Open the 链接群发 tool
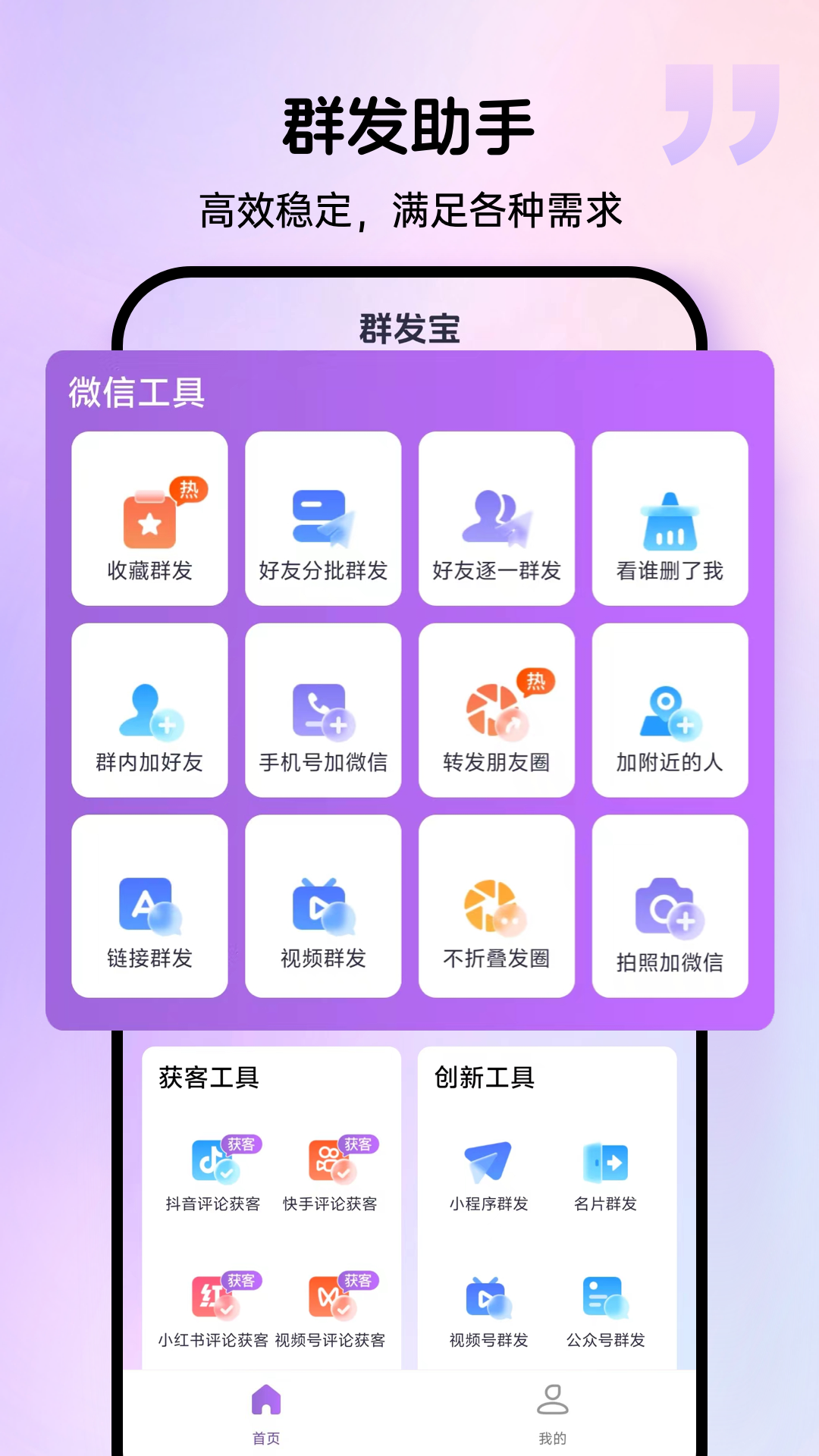 (149, 904)
